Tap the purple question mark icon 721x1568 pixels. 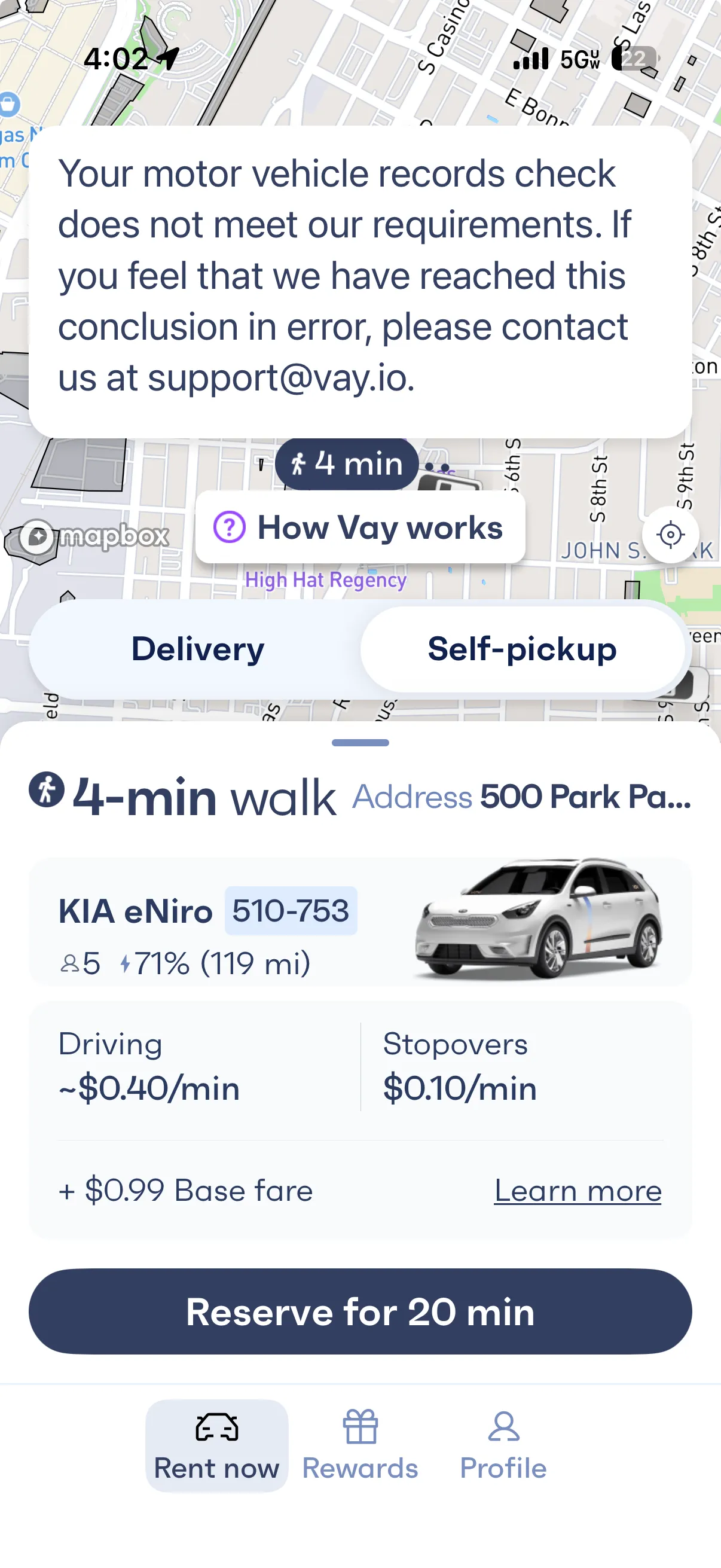tap(230, 527)
